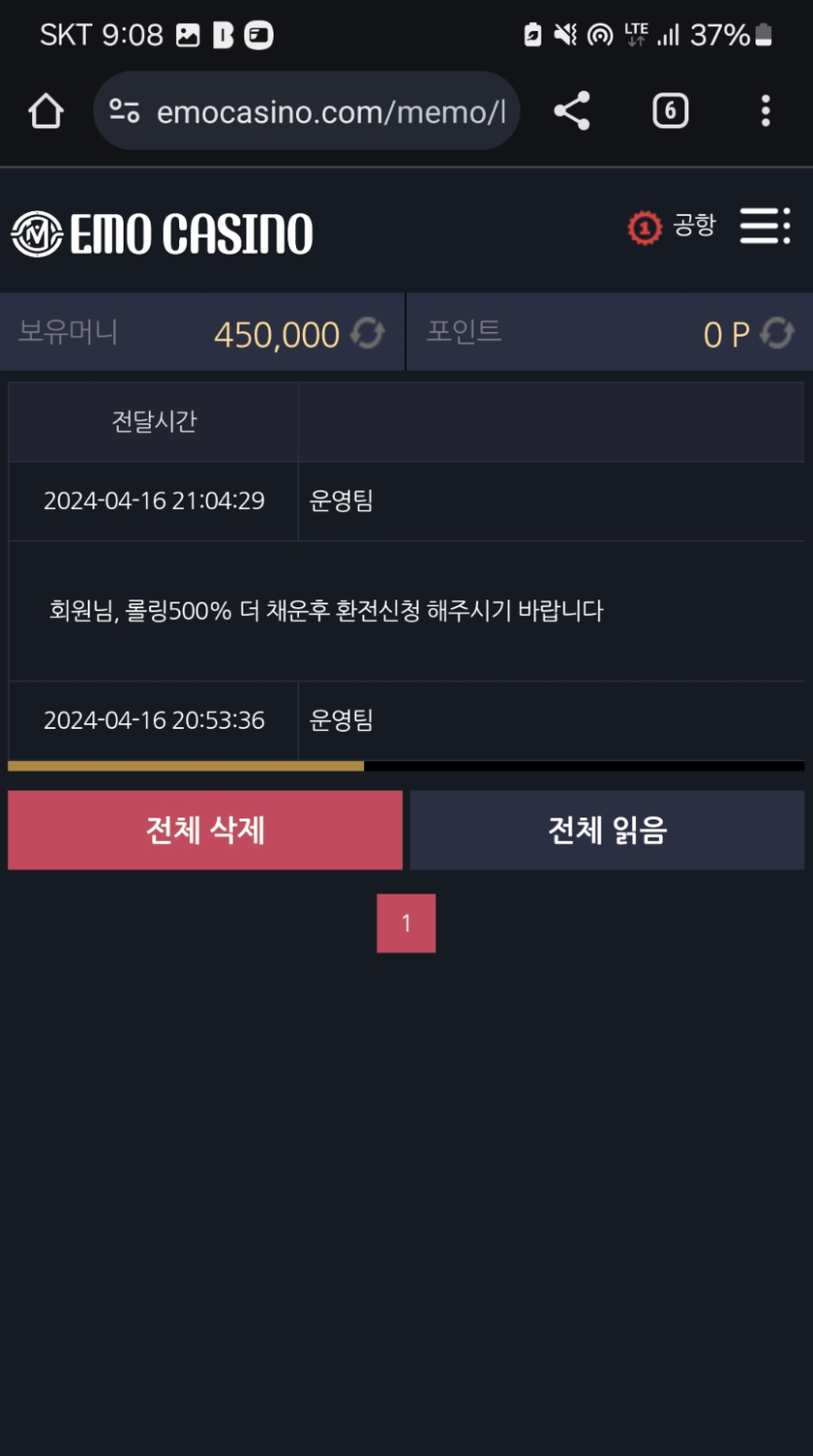This screenshot has width=813, height=1456.
Task: Mark all messages read with 전체 읽음
Action: coord(607,830)
